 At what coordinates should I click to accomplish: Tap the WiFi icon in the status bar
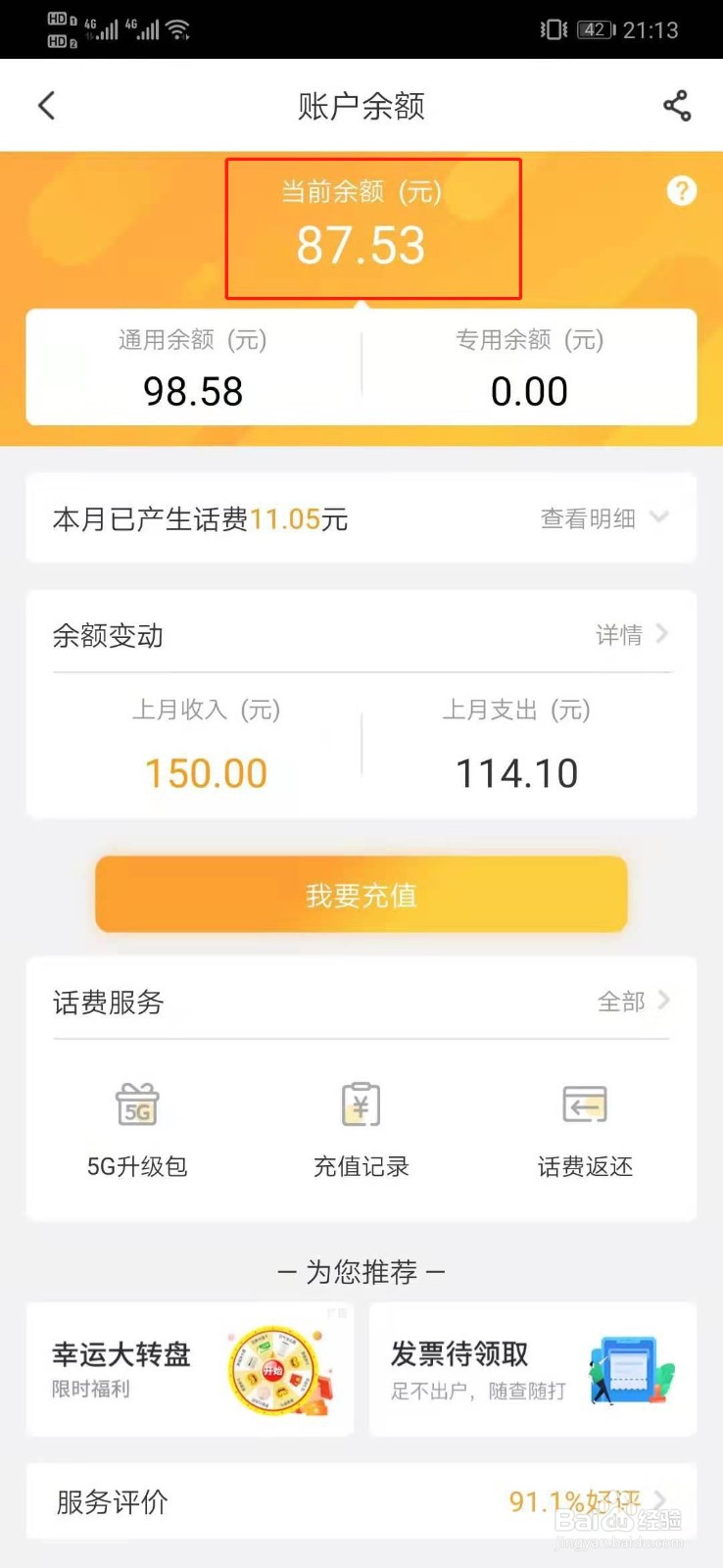(178, 27)
